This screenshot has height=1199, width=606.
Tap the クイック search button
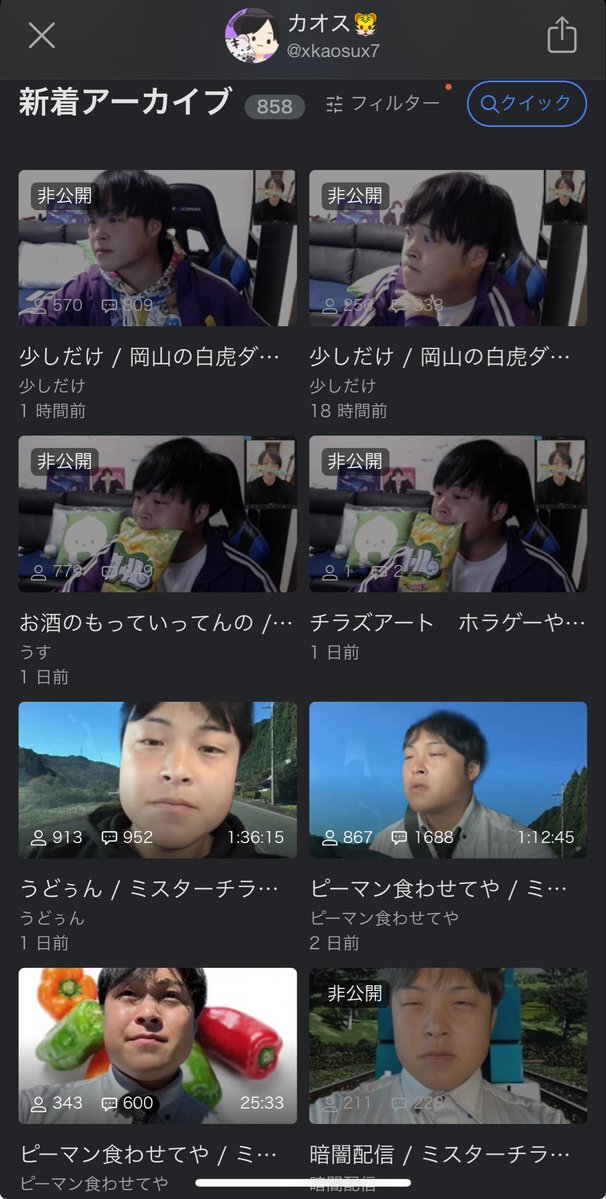[x=526, y=104]
